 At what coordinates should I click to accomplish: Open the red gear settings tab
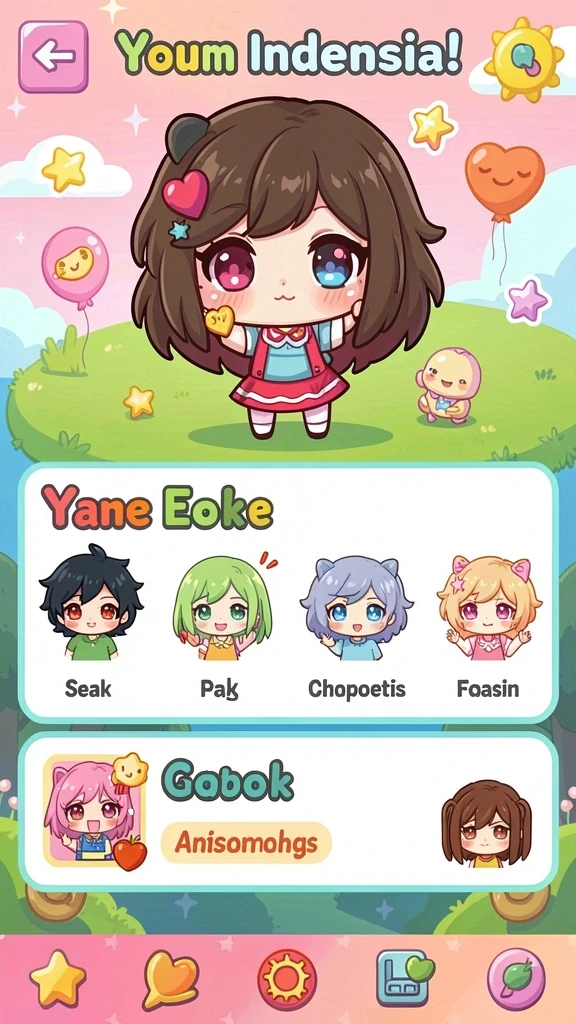[287, 980]
